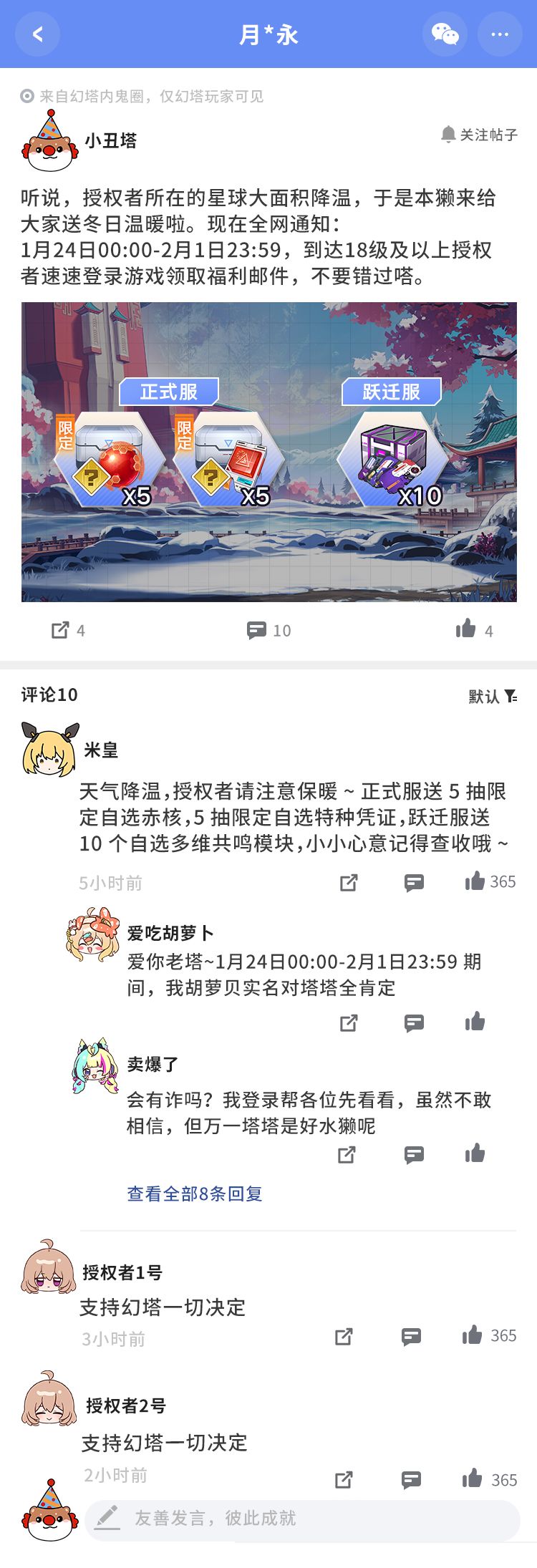Open the gift reward banner image
537x1568 pixels.
tap(269, 452)
